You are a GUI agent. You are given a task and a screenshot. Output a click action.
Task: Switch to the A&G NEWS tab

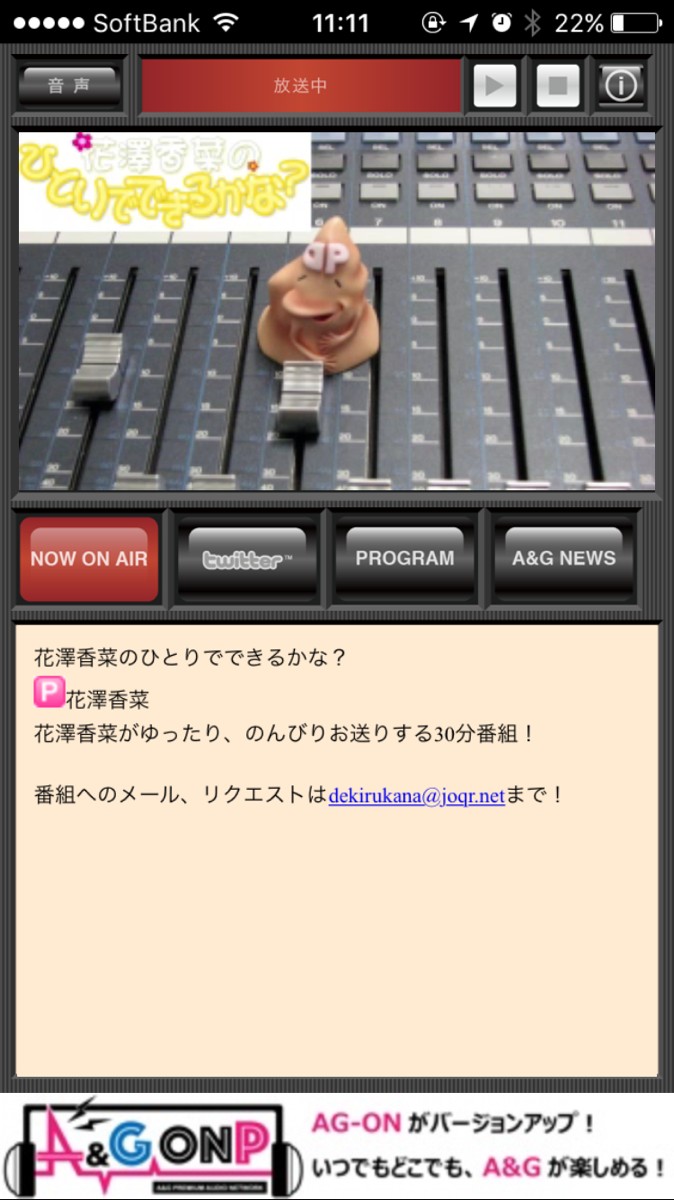pos(564,559)
